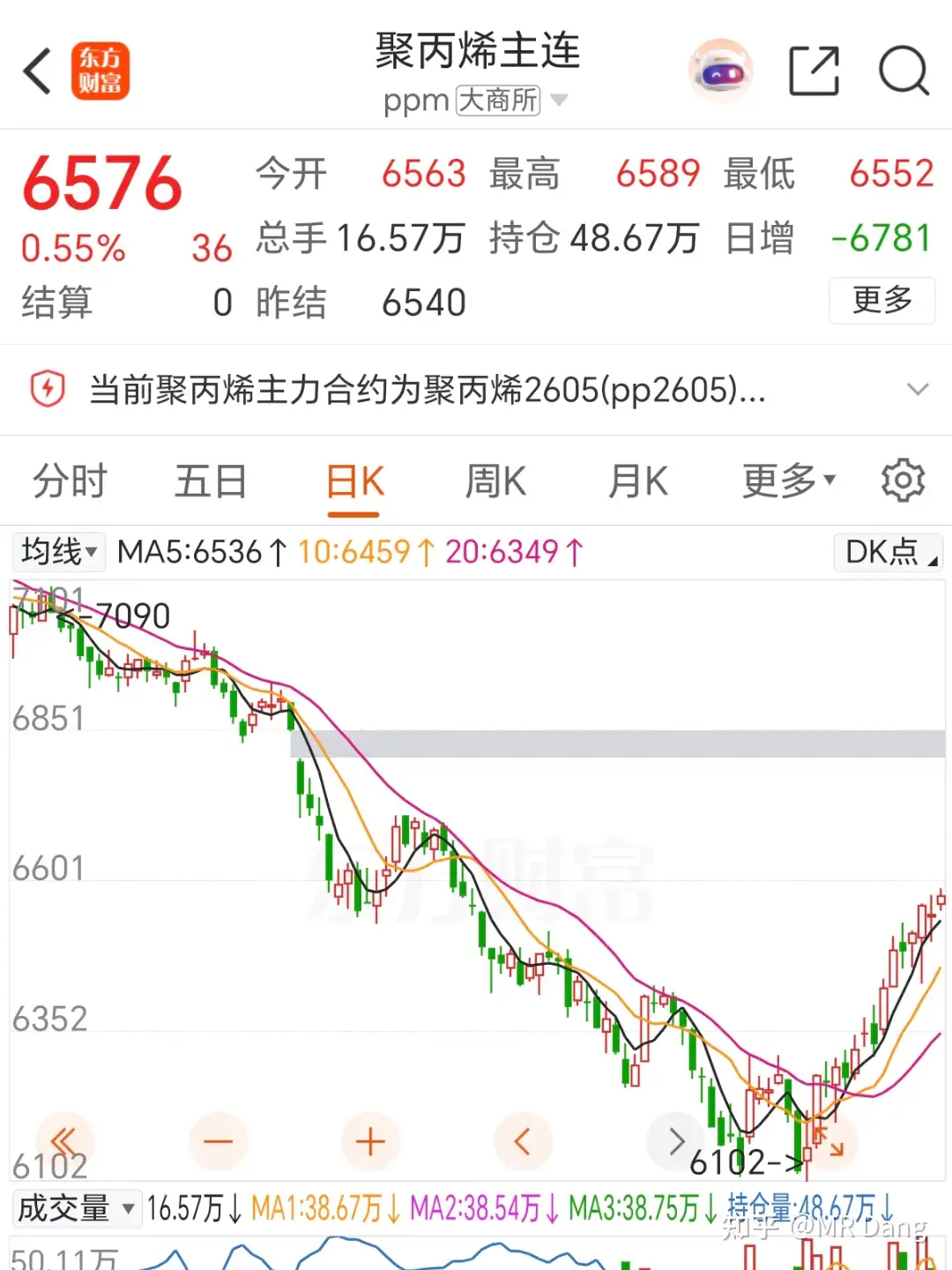The height and width of the screenshot is (1270, 952).
Task: Open the 成交量 indicator dropdown
Action: coord(78,1208)
